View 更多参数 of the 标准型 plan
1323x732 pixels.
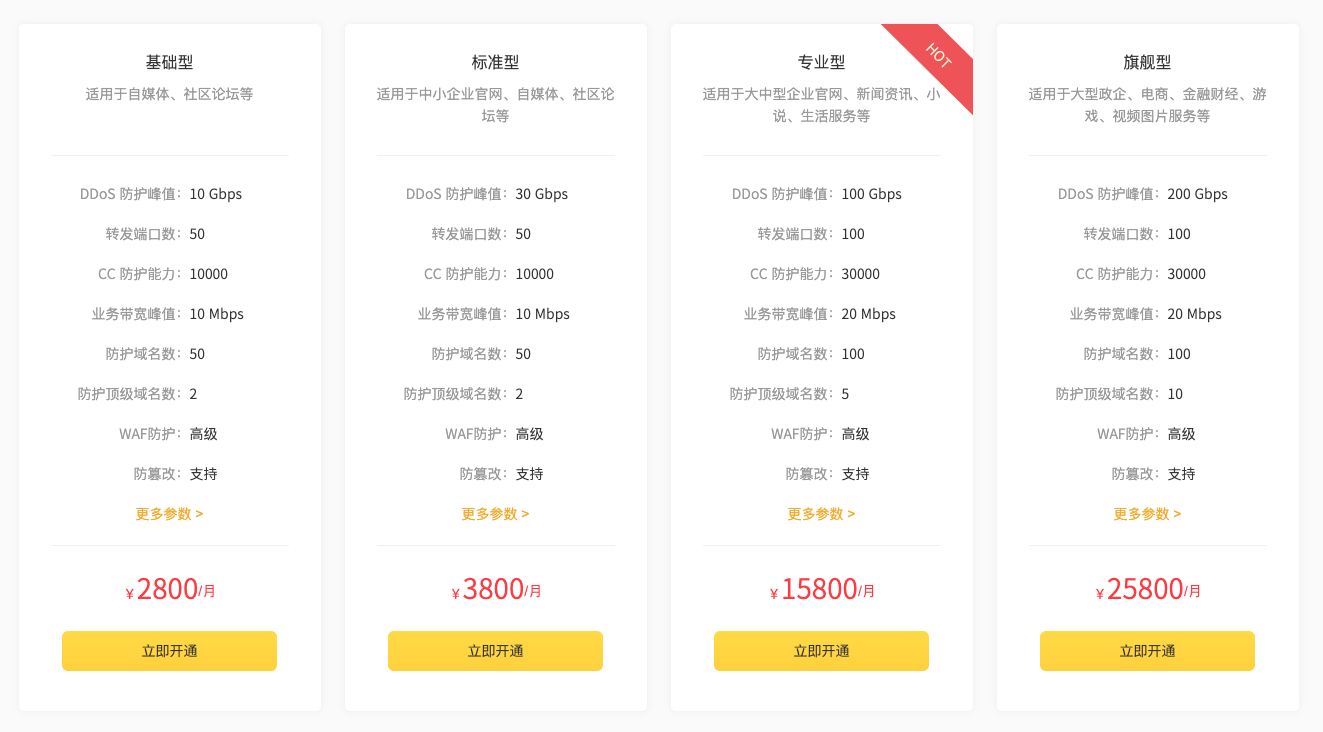tap(495, 514)
